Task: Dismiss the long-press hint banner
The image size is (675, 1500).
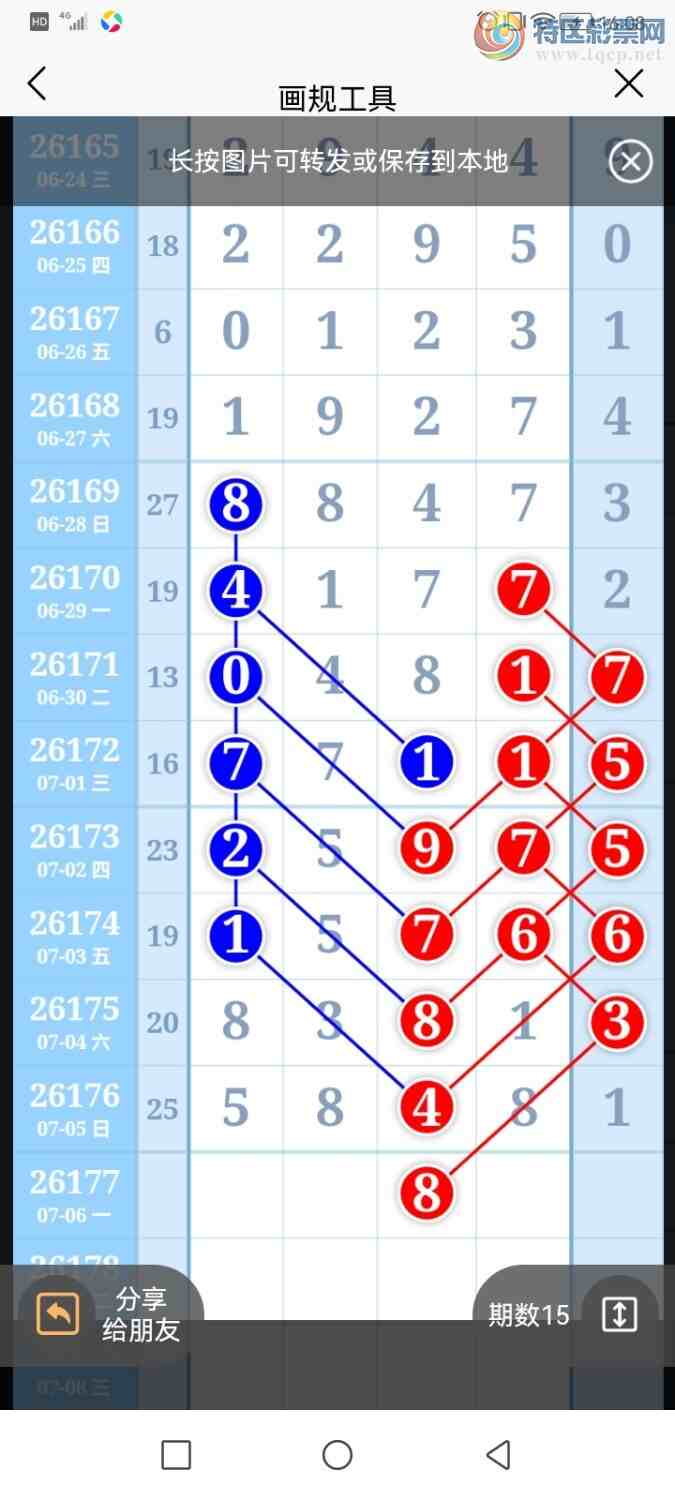Action: [631, 161]
